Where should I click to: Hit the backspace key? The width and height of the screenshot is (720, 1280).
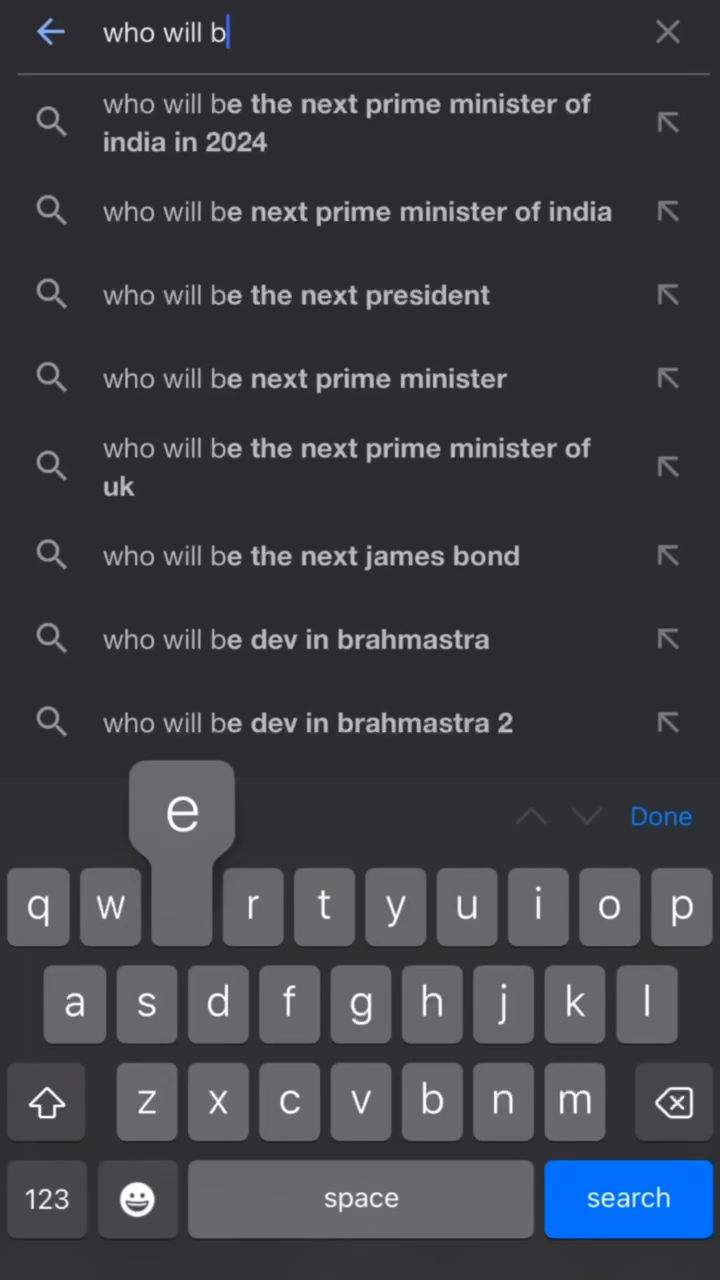coord(674,1103)
